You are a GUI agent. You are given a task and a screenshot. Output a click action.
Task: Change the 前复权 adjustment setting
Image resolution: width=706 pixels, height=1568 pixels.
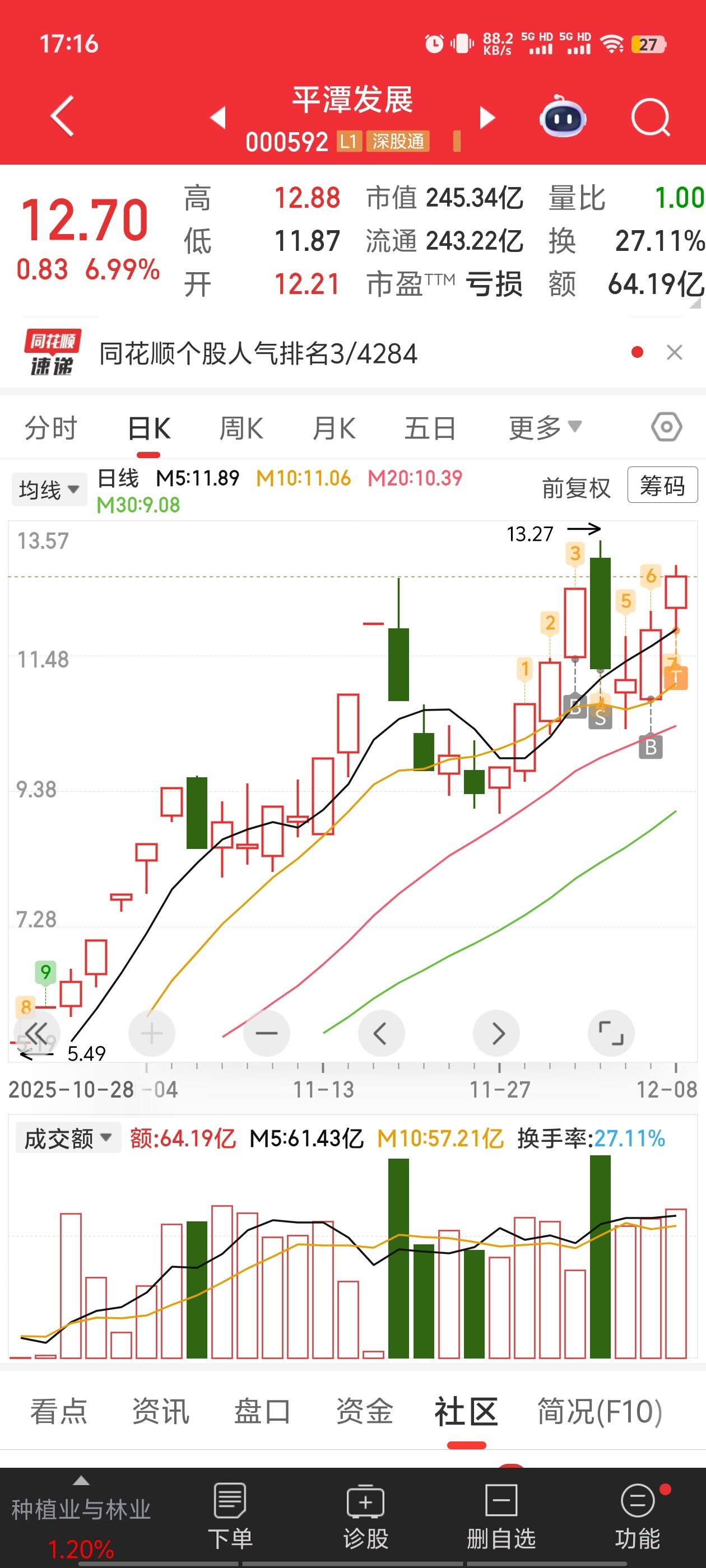575,488
